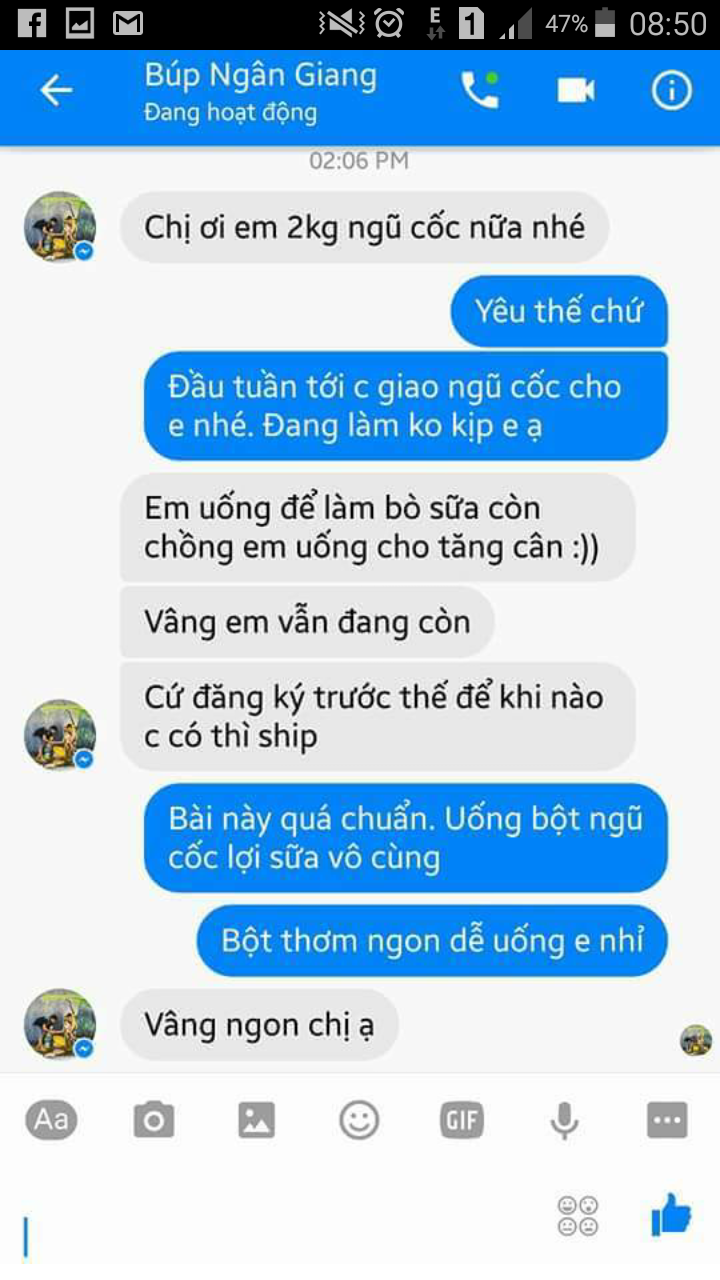Open the emoji faces selector
The width and height of the screenshot is (720, 1280).
pyautogui.click(x=578, y=1216)
